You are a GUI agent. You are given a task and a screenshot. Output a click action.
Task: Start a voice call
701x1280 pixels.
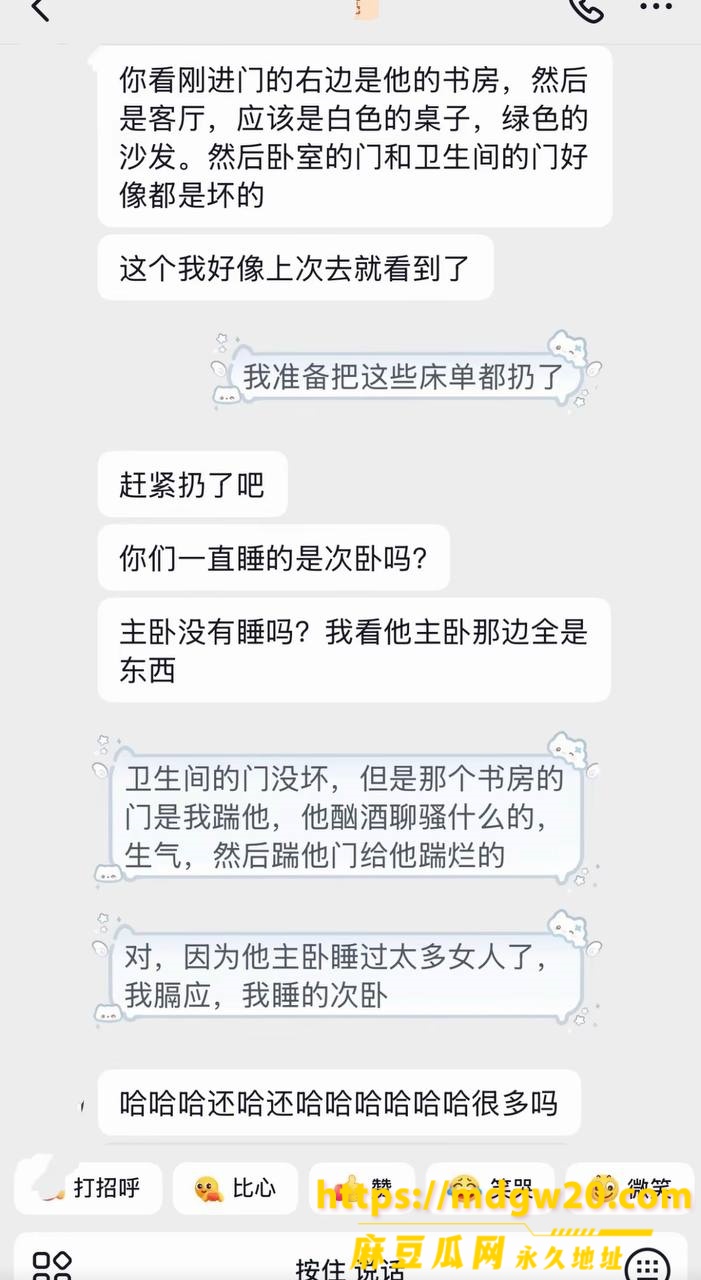point(585,9)
